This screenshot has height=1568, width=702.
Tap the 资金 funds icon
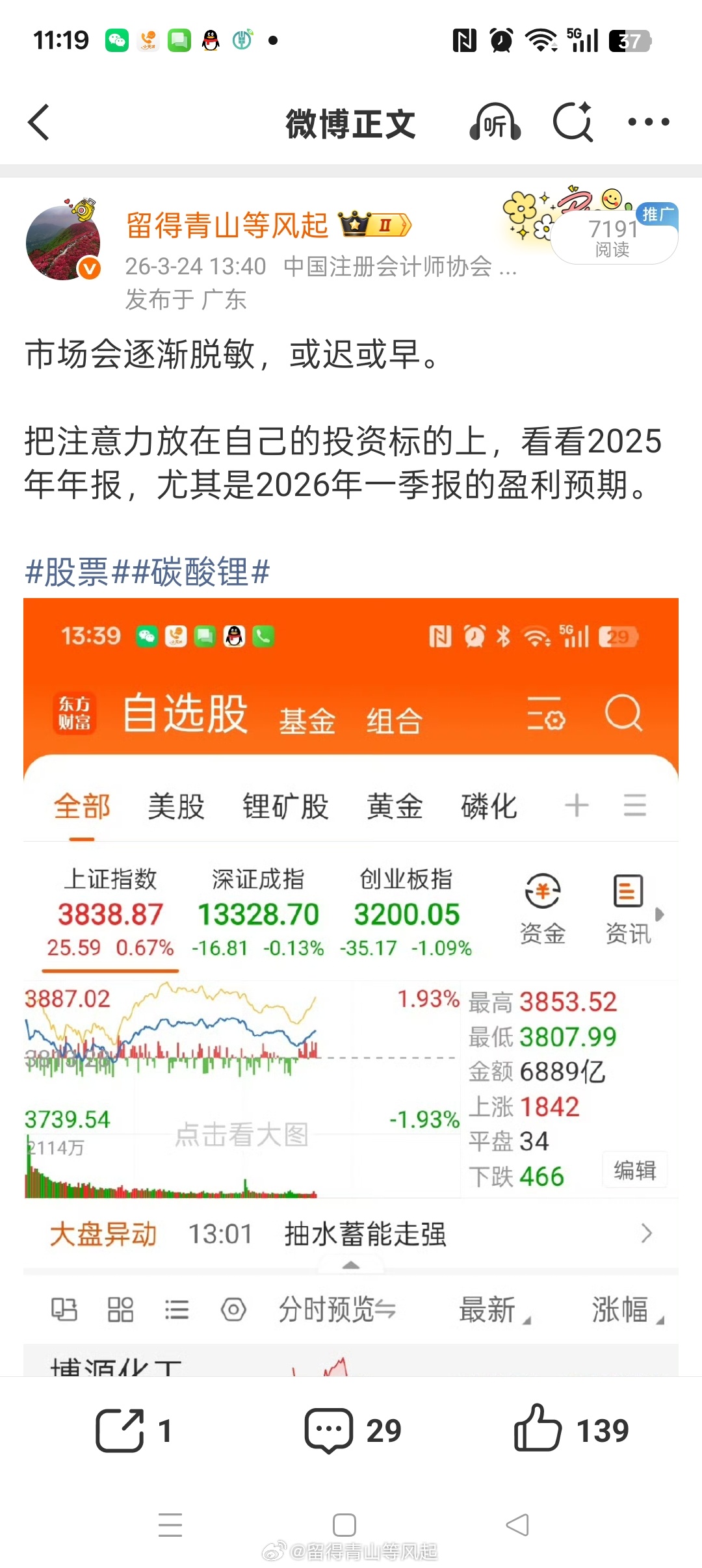coord(543,907)
